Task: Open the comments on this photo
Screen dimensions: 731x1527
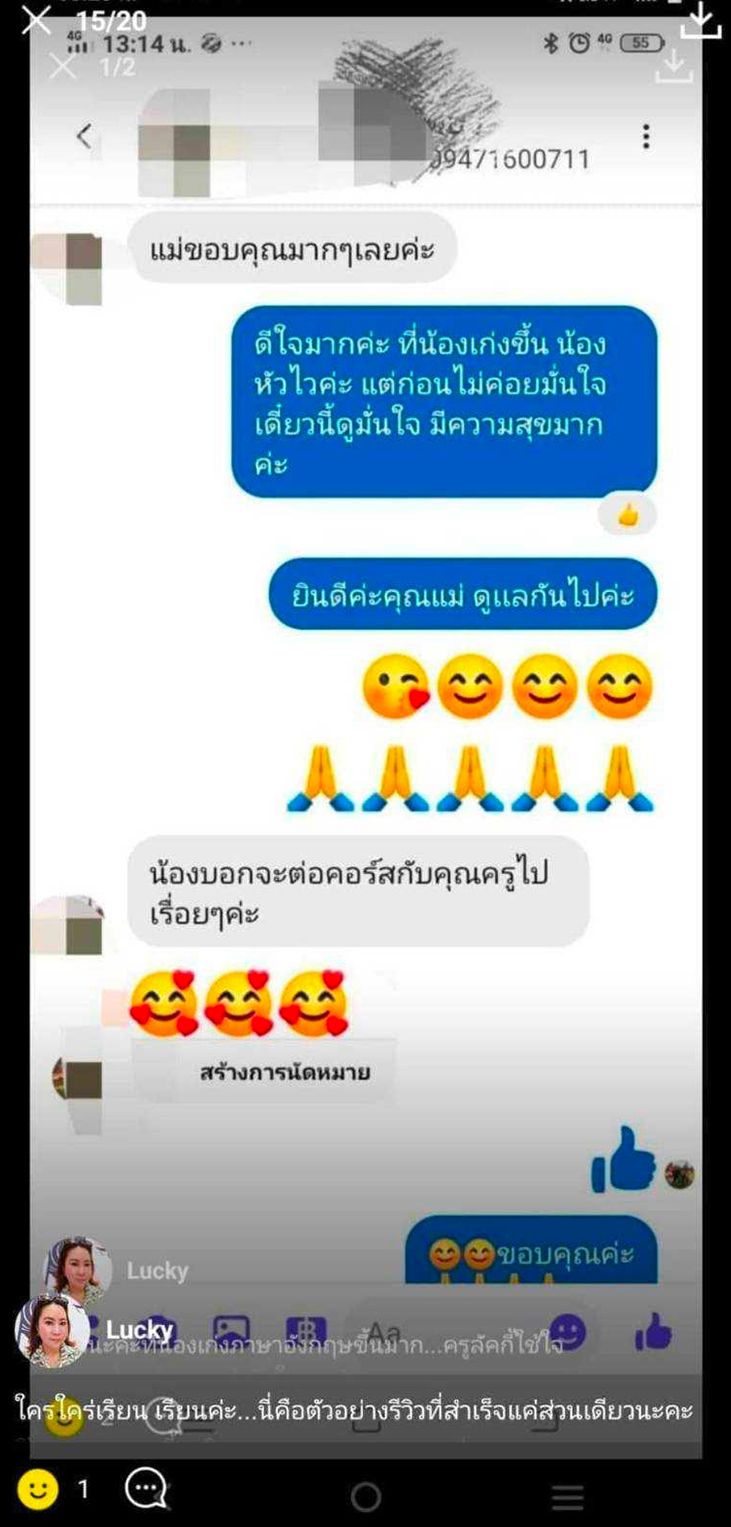Action: tap(145, 1489)
